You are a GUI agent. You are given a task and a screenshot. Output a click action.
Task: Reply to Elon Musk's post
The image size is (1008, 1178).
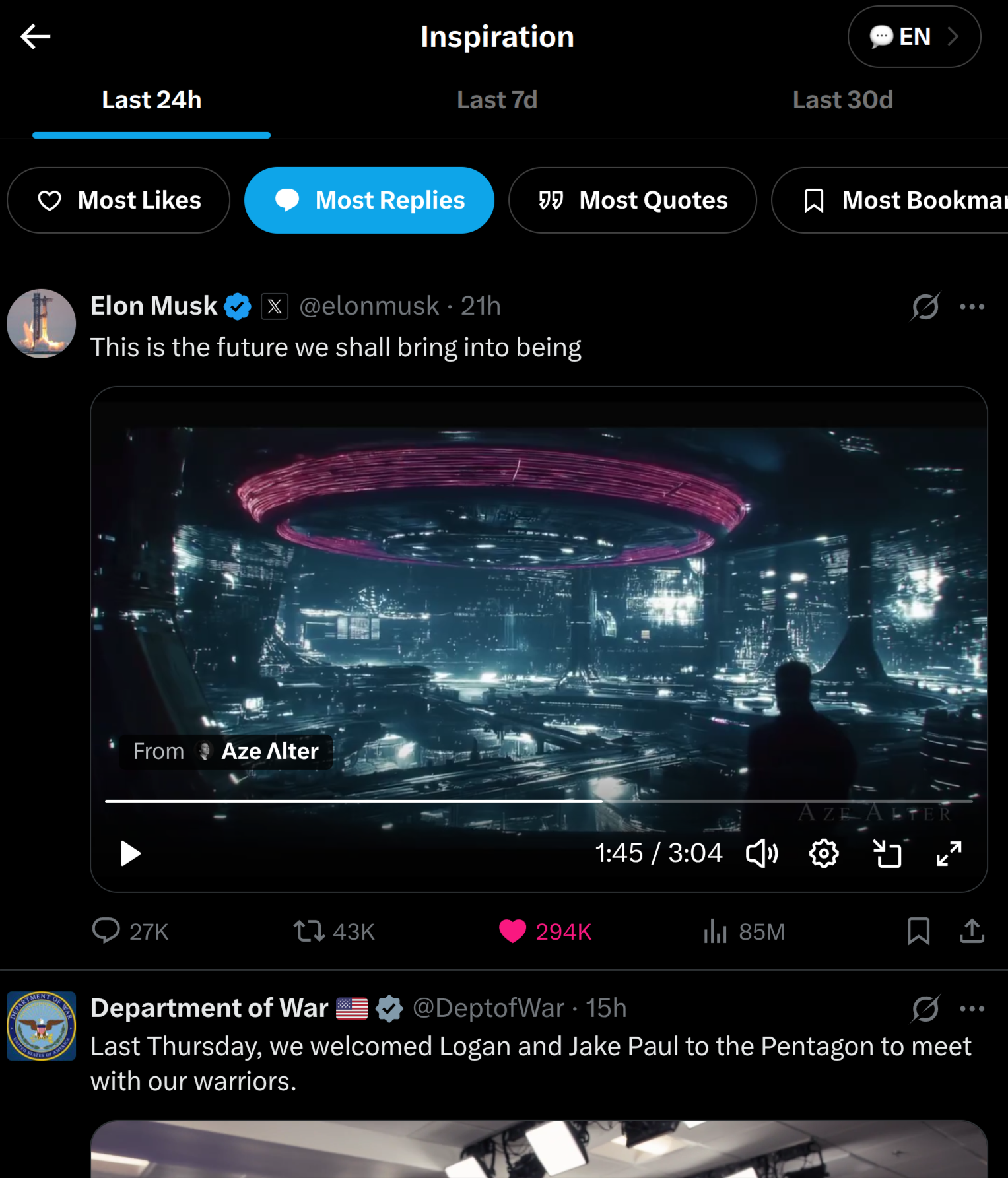[x=130, y=931]
